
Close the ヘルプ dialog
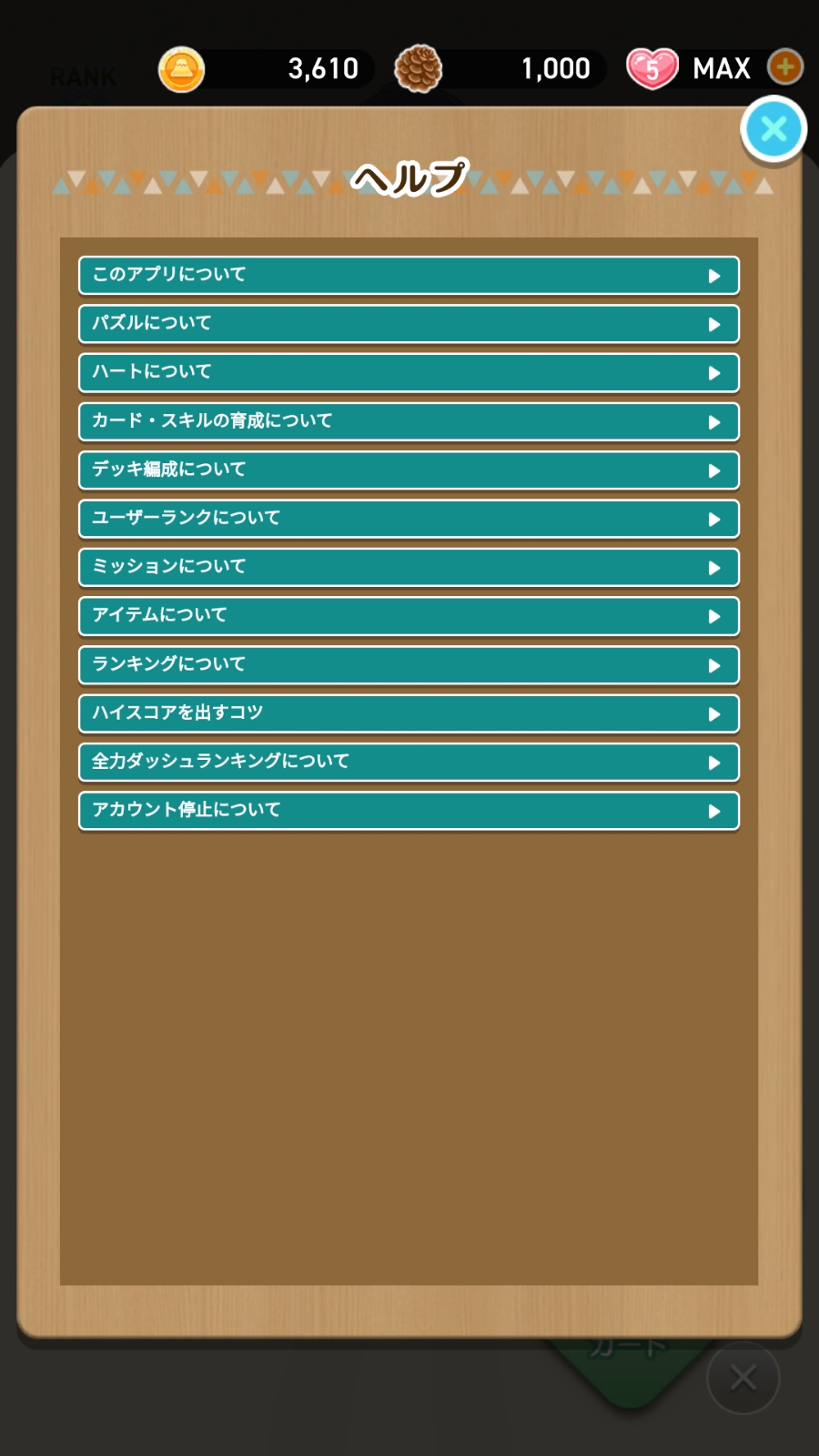pyautogui.click(x=773, y=129)
